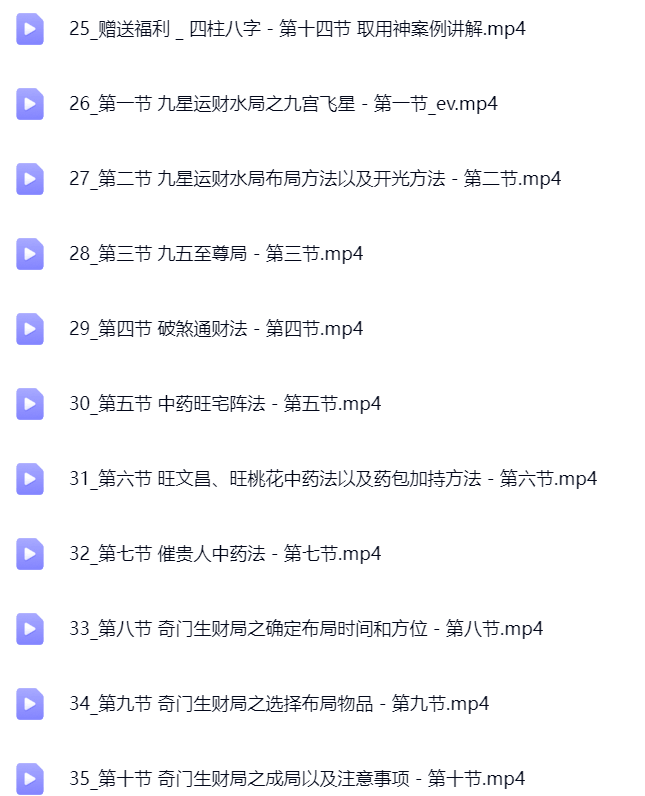Image resolution: width=645 pixels, height=796 pixels.
Task: Open file 26 九星运财水局之九宫飞星
Action: pos(283,104)
